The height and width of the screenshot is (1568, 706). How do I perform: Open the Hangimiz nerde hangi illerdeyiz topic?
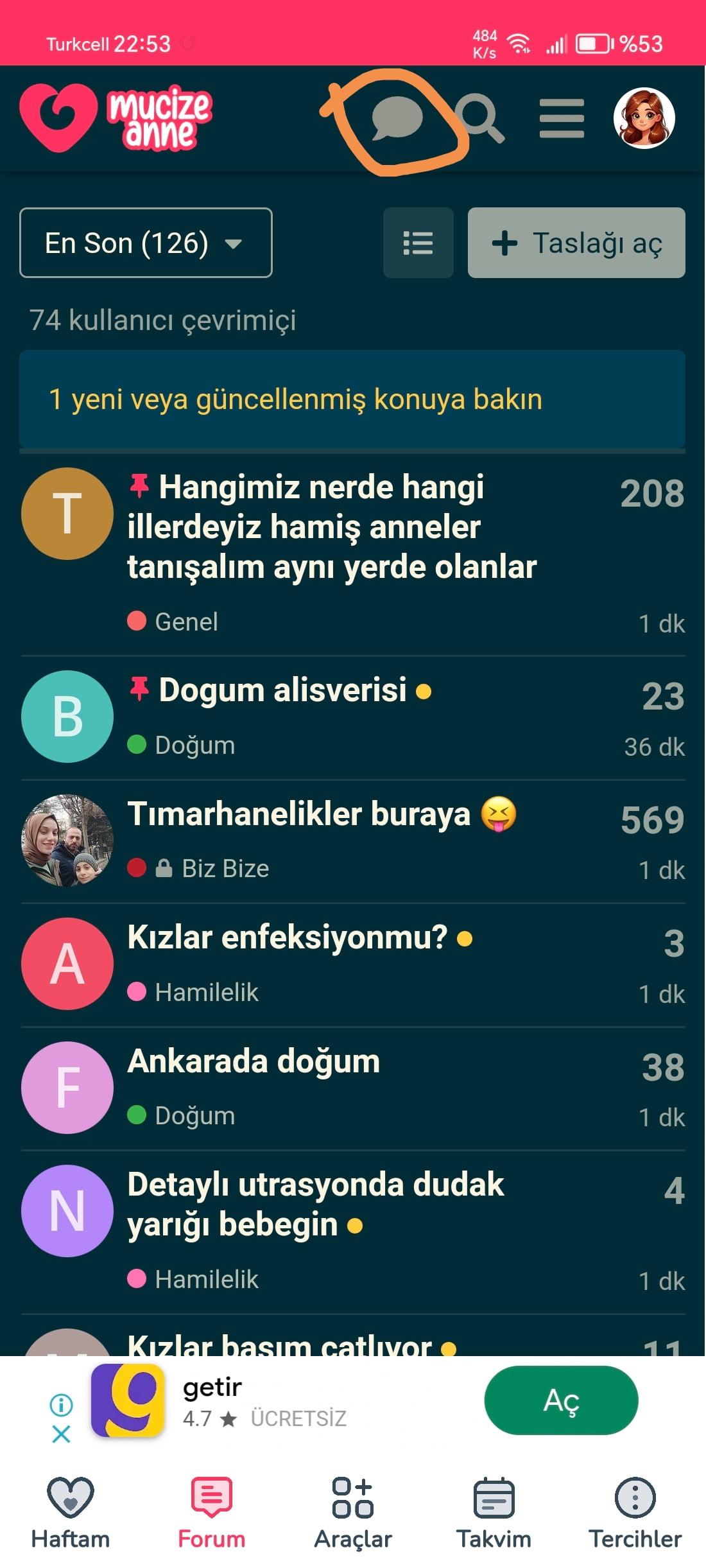tap(331, 527)
